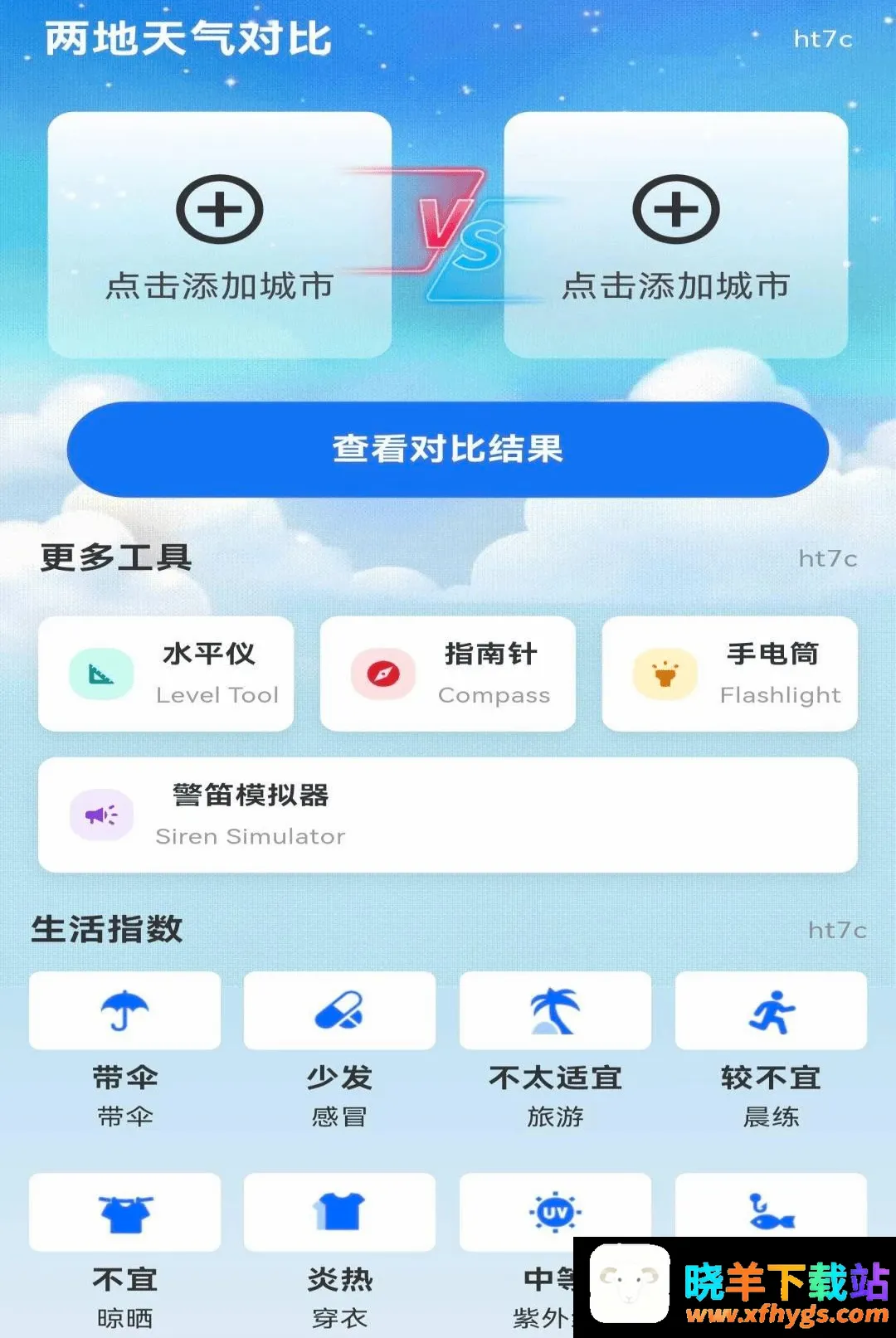Screen dimensions: 896x1338
Task: Open the 水平仪 Level Tool
Action: tap(166, 674)
